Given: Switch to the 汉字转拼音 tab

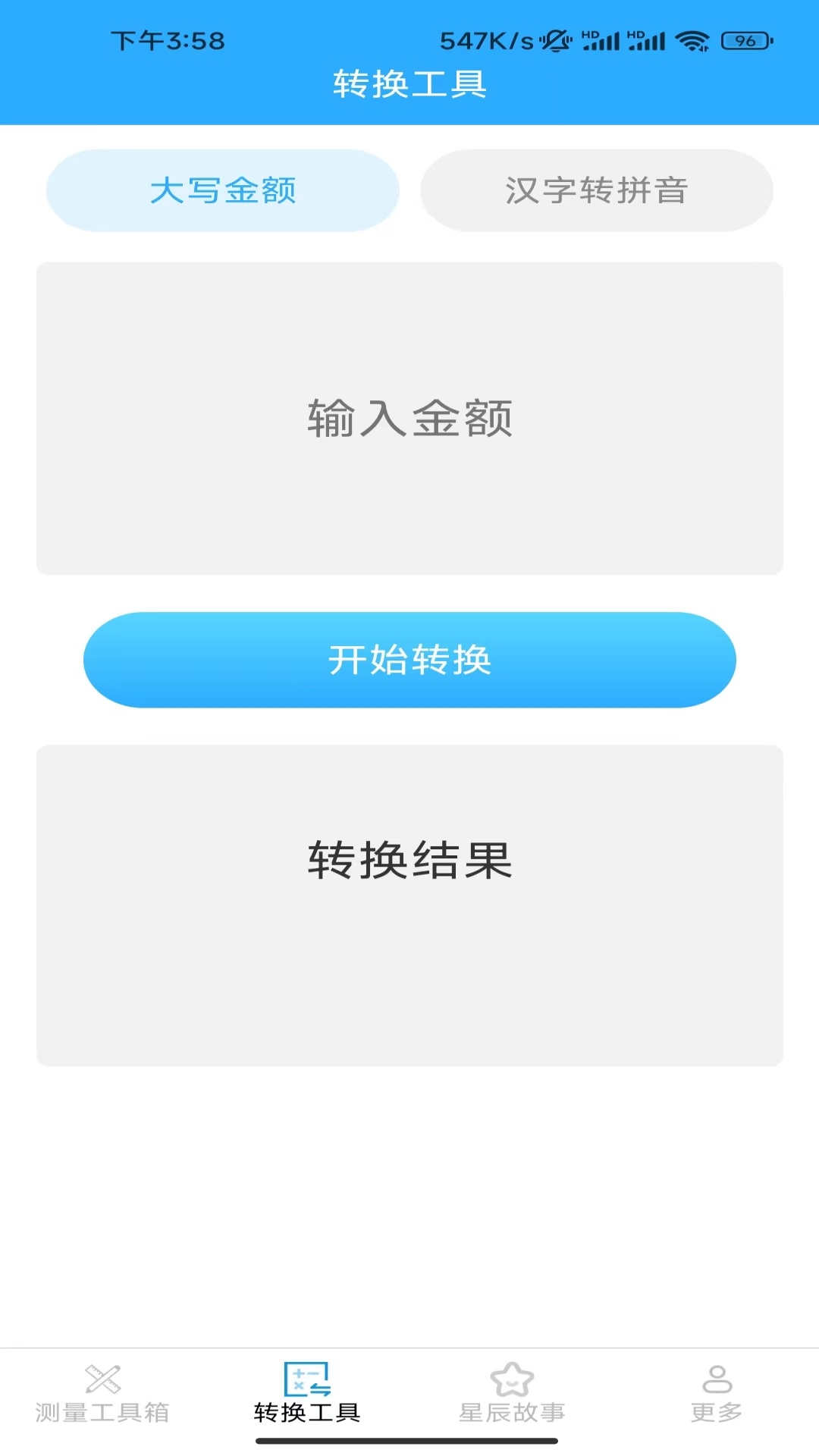Looking at the screenshot, I should (x=597, y=190).
